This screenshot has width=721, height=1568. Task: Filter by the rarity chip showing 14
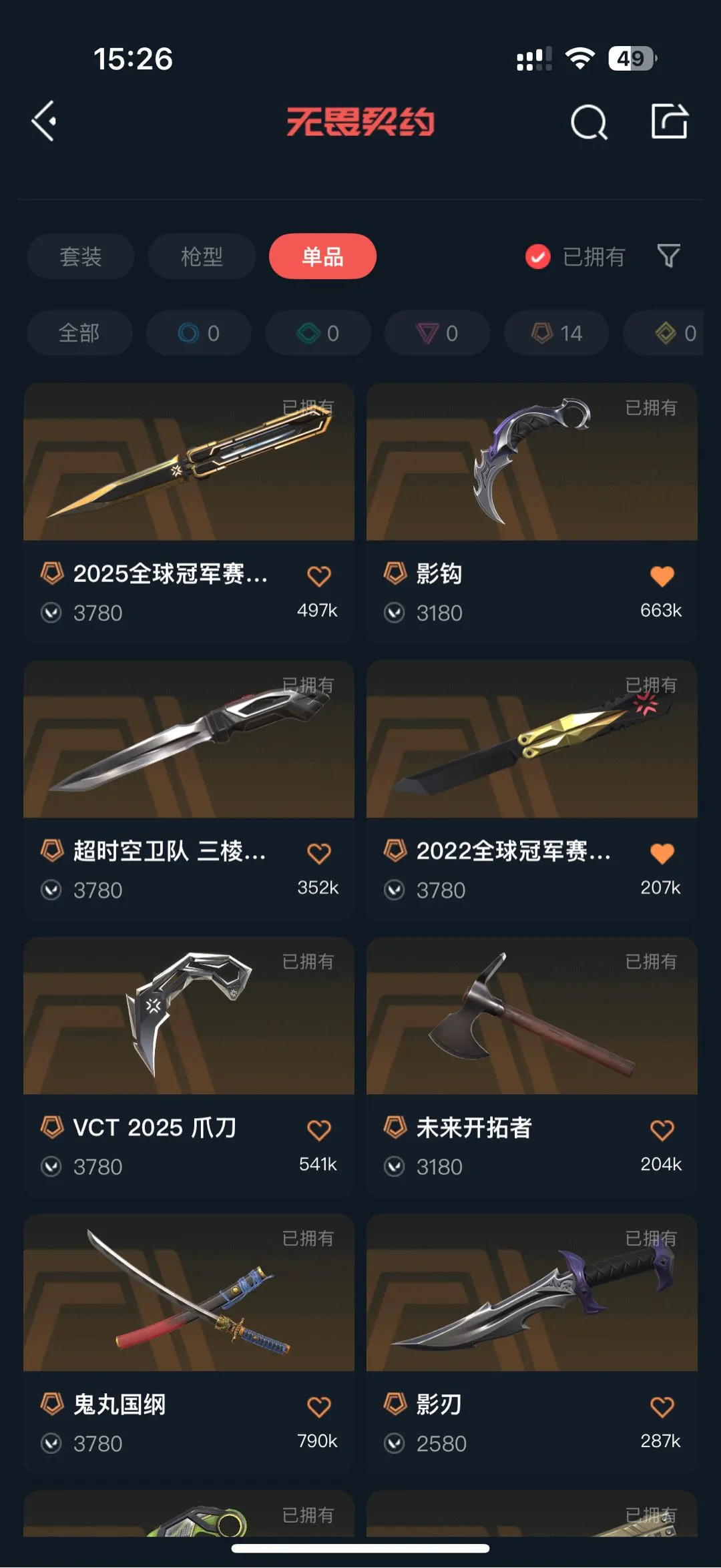557,332
